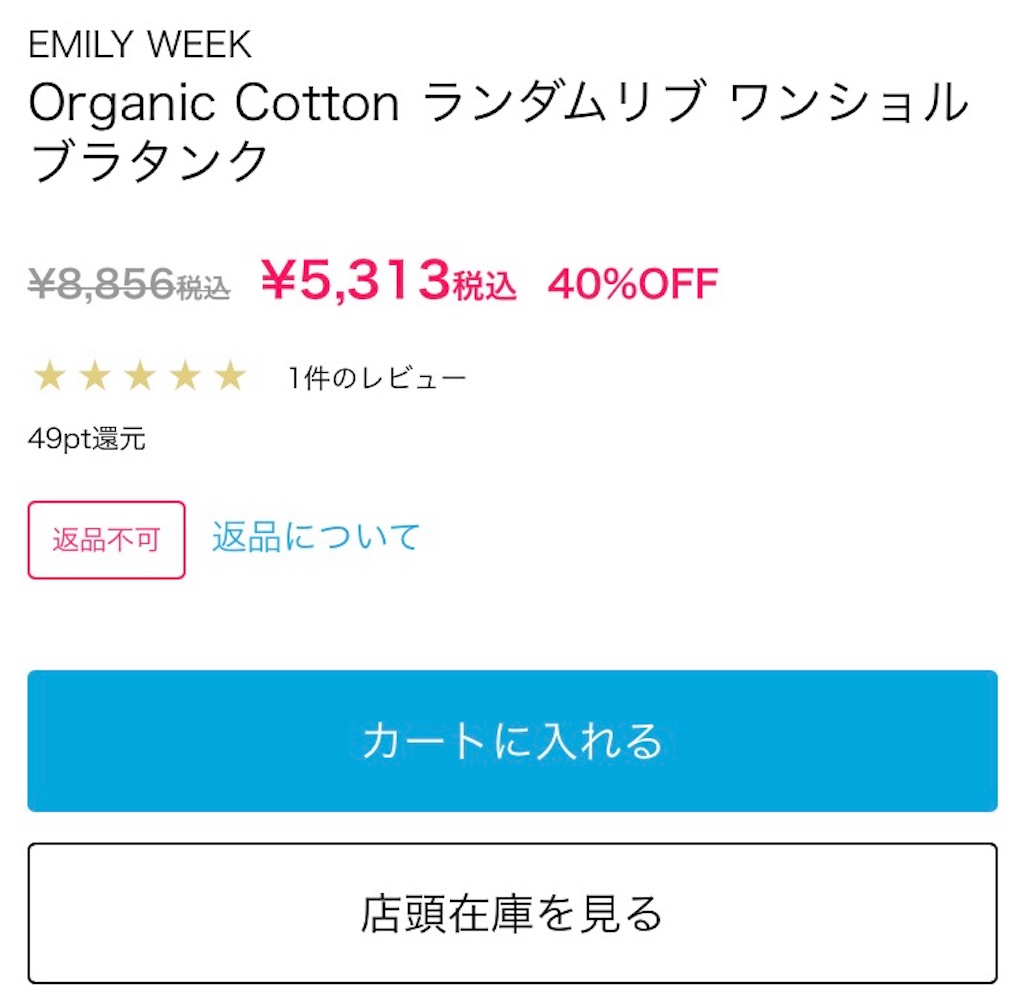Viewport: 1024px width, 994px height.
Task: View the 1件のレビュー reviews
Action: 378,379
